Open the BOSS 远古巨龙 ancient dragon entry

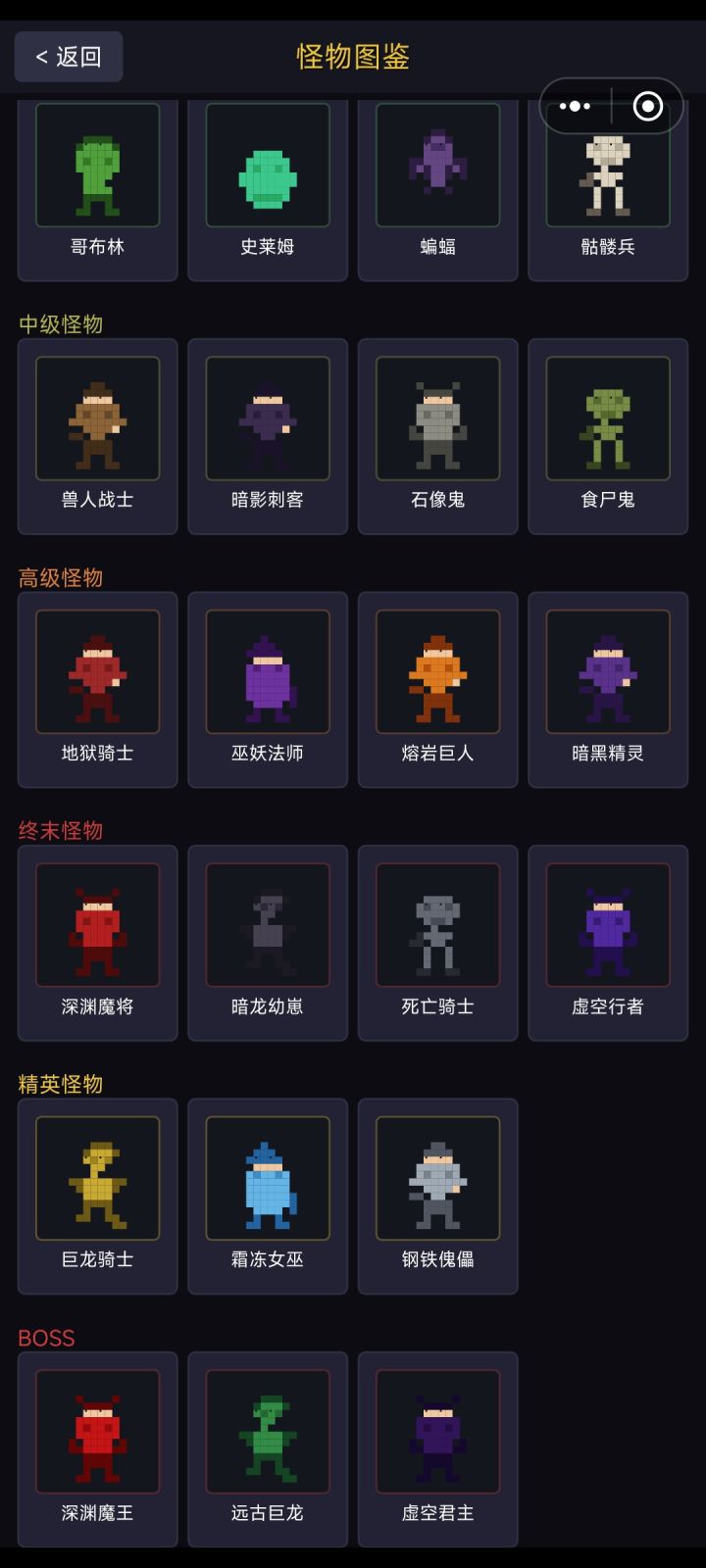click(x=268, y=1431)
